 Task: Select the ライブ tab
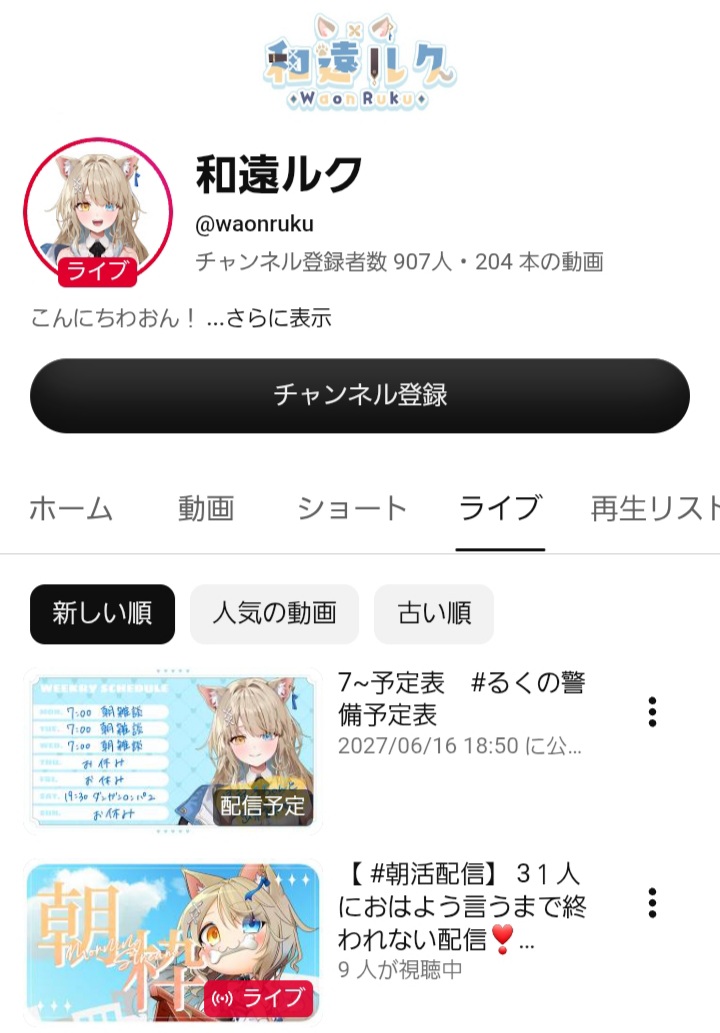pos(500,509)
